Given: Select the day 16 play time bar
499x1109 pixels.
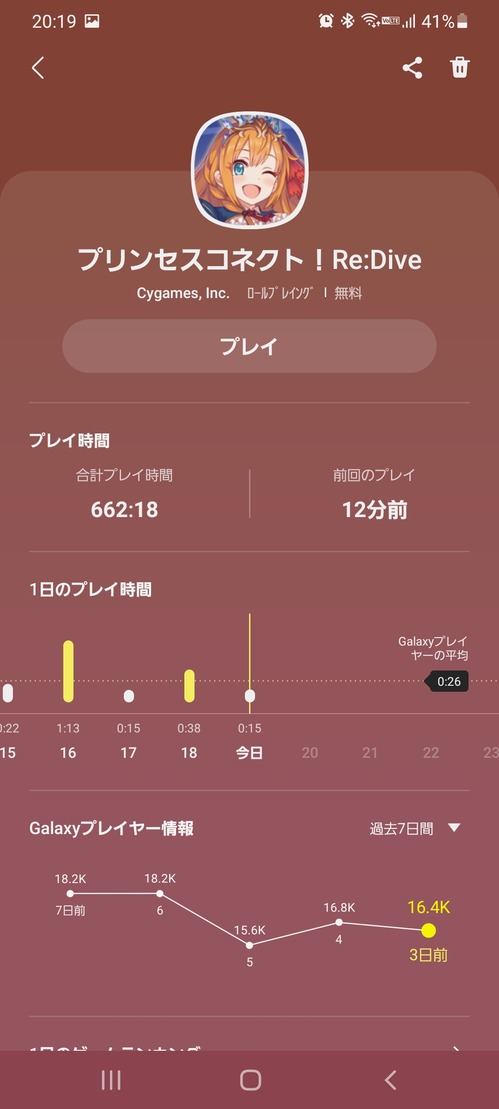Looking at the screenshot, I should pos(68,670).
